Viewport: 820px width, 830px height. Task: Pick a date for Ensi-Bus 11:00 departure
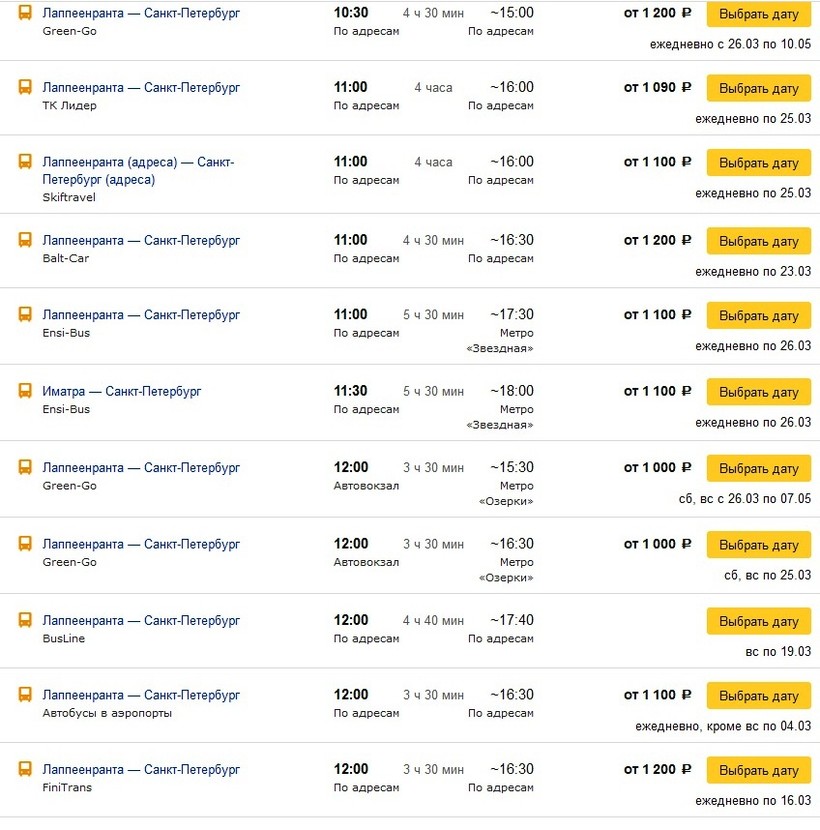pyautogui.click(x=758, y=315)
